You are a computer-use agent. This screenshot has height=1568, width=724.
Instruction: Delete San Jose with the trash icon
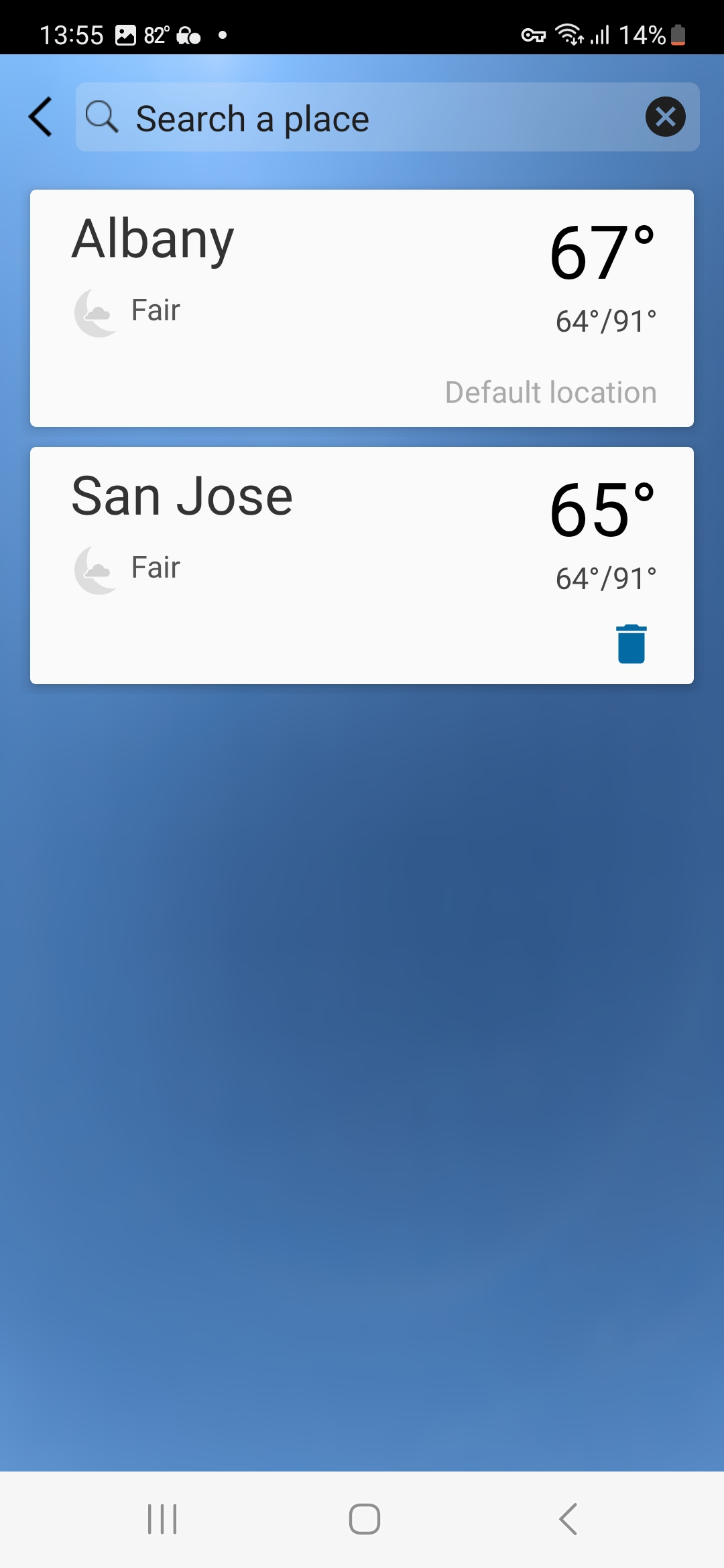[631, 644]
